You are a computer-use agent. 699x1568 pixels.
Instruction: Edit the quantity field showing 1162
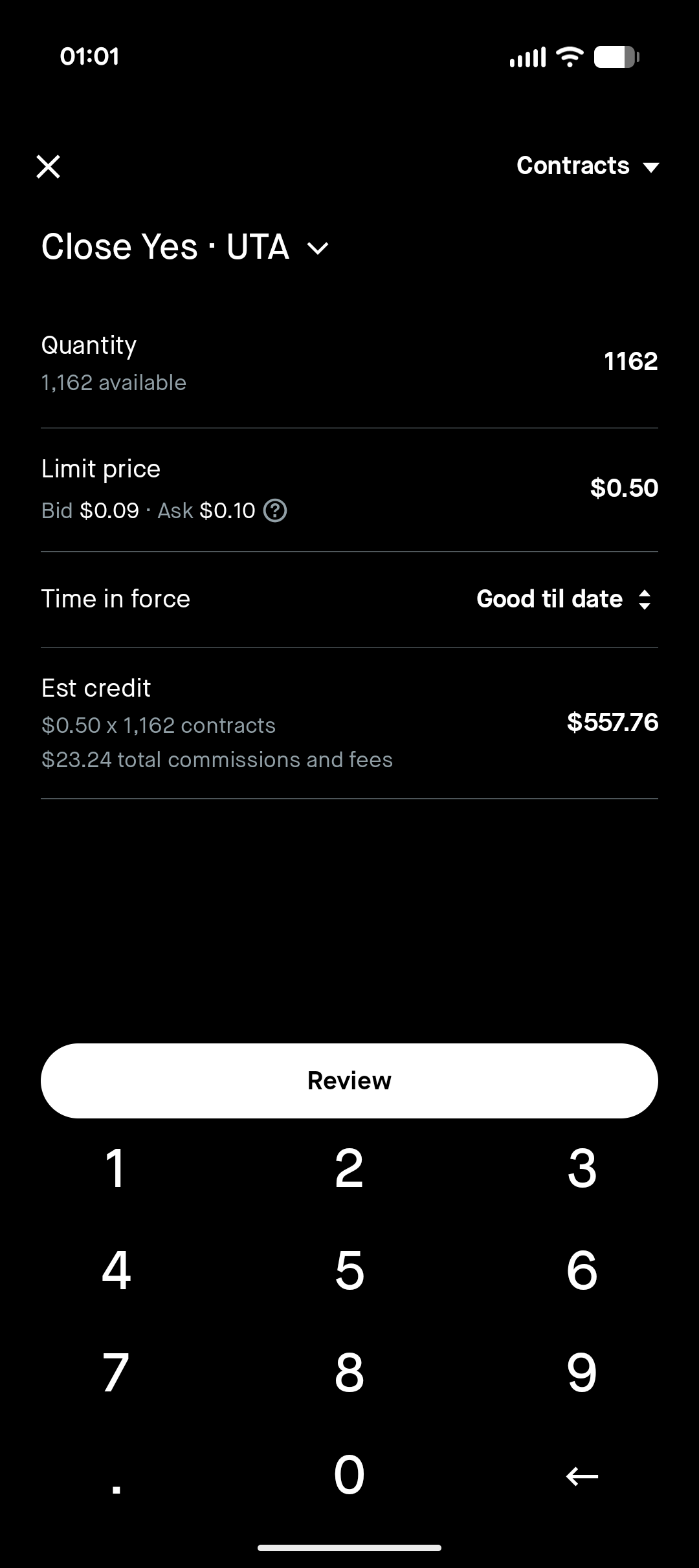[x=630, y=362]
